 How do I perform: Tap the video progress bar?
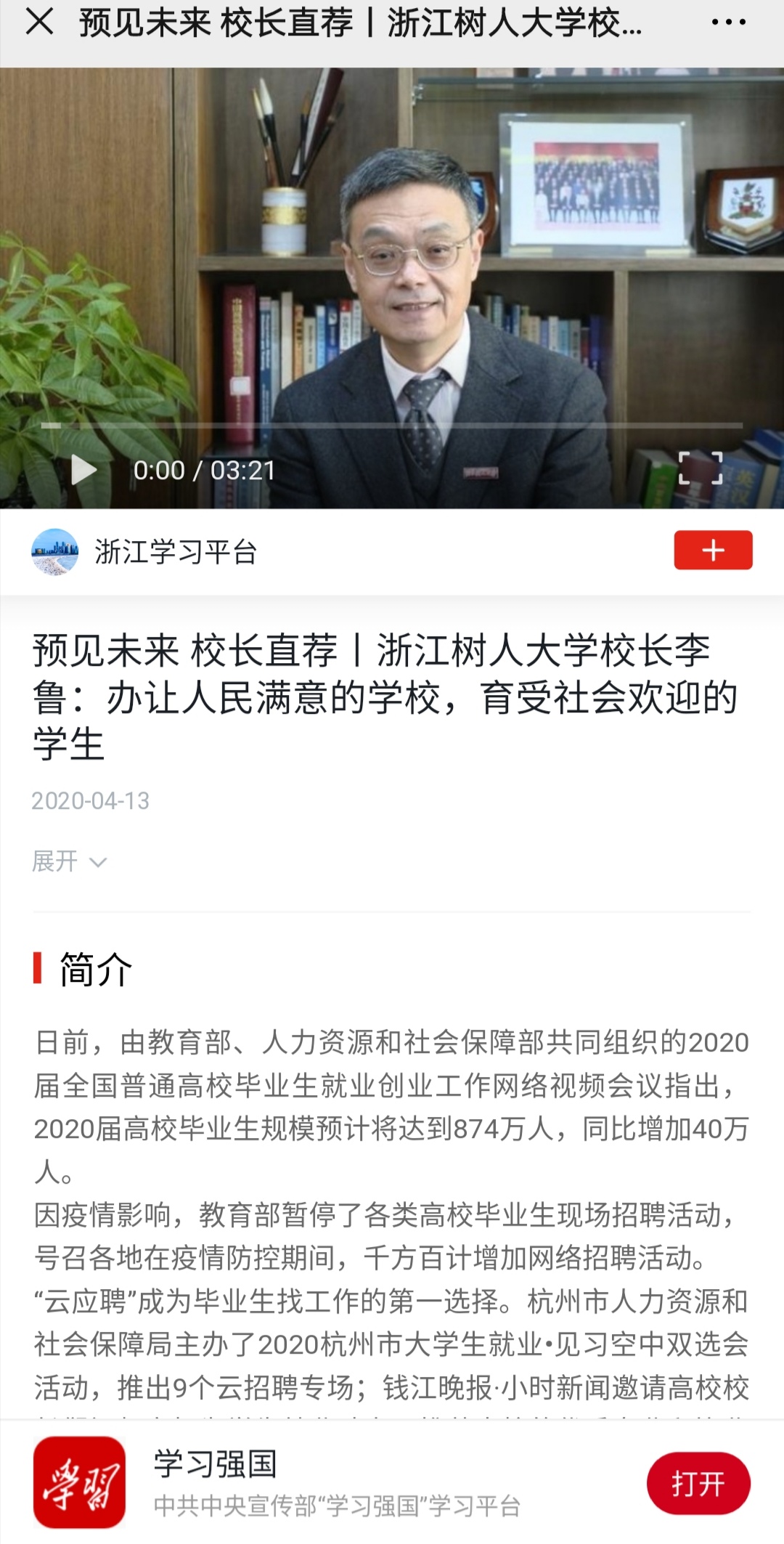(x=392, y=426)
